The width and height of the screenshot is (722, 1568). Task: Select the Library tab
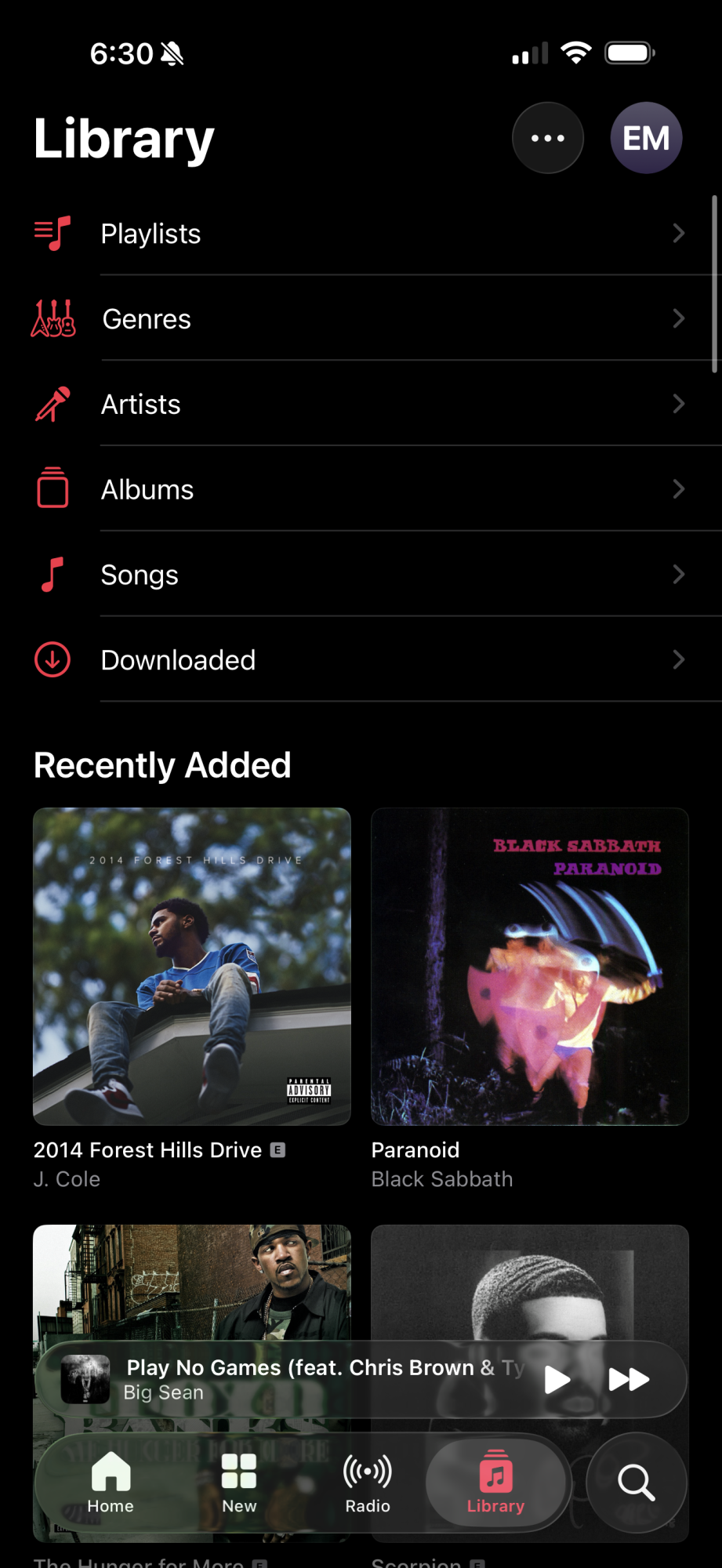(x=495, y=1482)
